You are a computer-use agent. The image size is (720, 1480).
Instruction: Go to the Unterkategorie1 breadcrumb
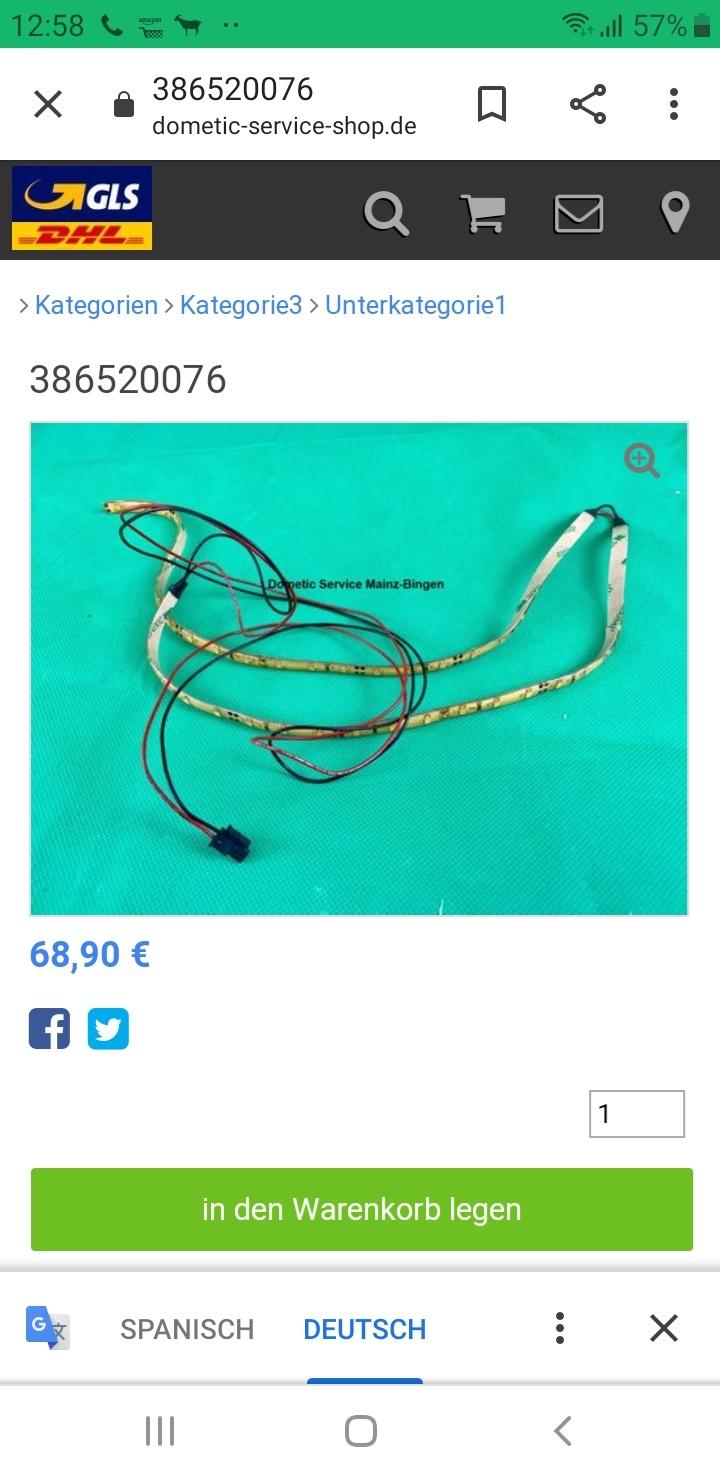(x=415, y=305)
